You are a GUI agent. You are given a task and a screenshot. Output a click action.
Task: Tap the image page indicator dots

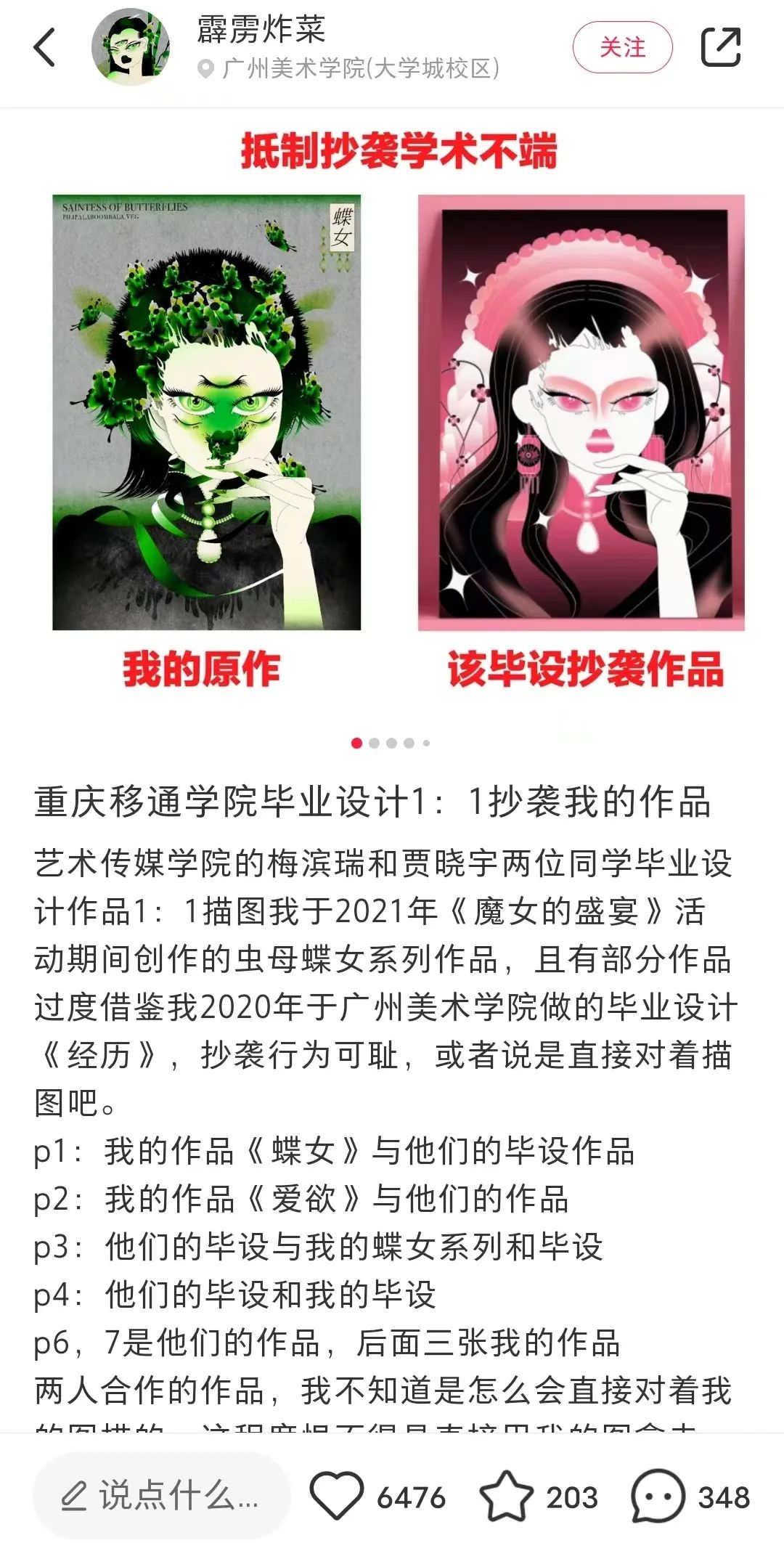pyautogui.click(x=391, y=743)
